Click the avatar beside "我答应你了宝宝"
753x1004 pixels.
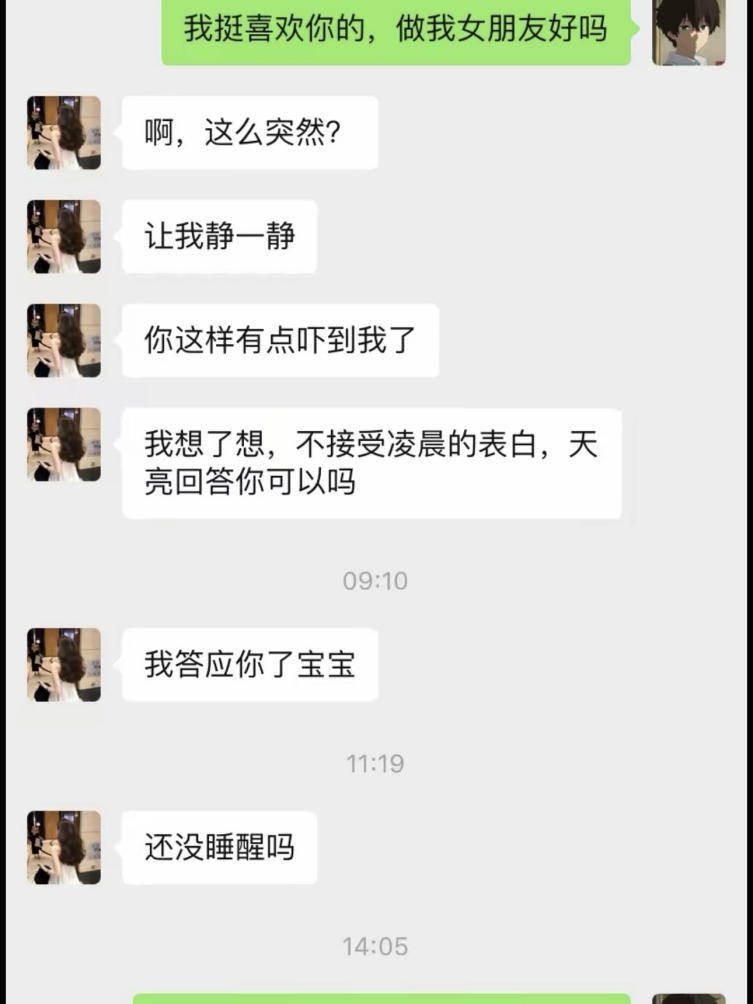pos(63,667)
